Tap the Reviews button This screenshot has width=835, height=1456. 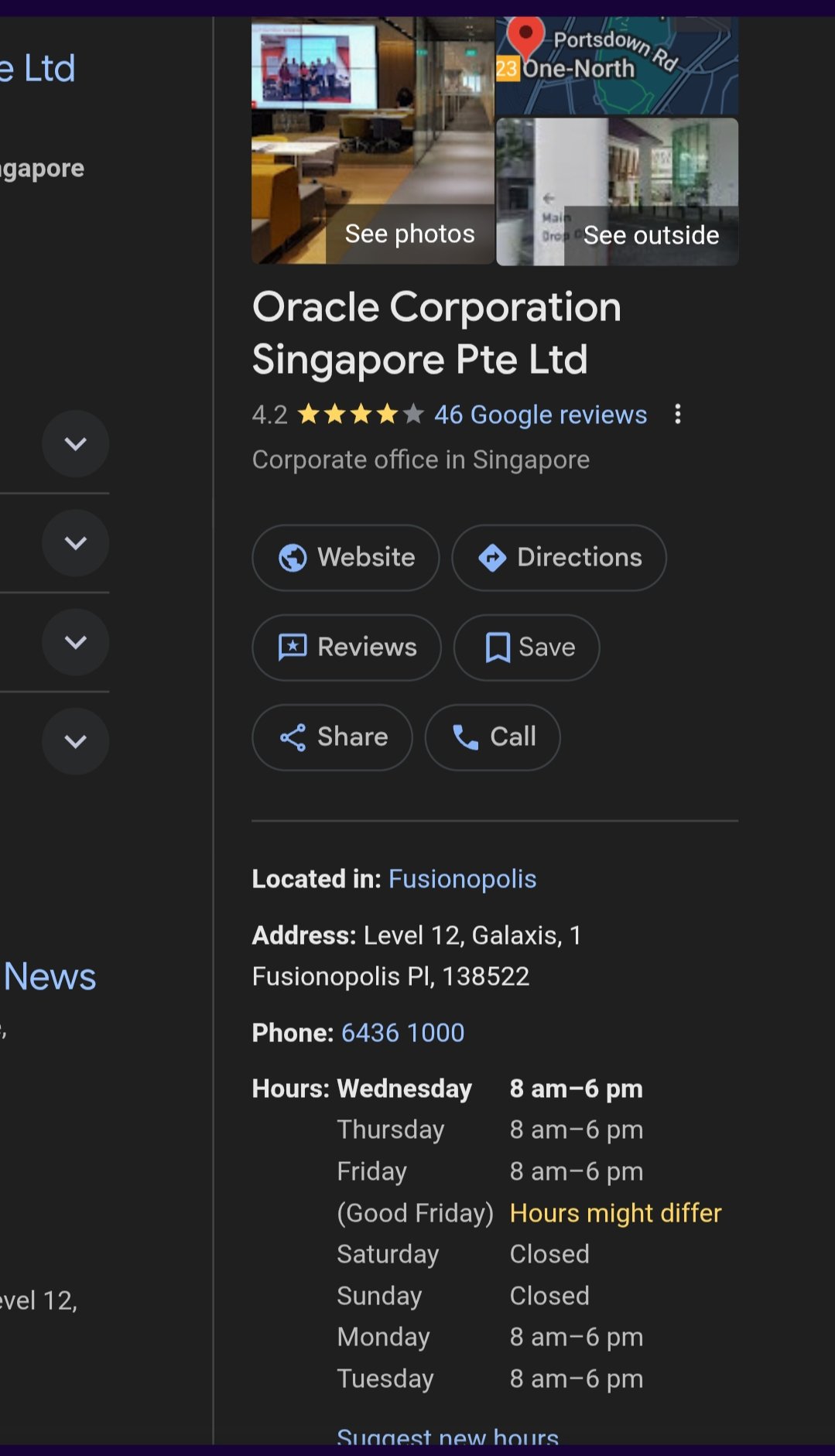(x=347, y=648)
